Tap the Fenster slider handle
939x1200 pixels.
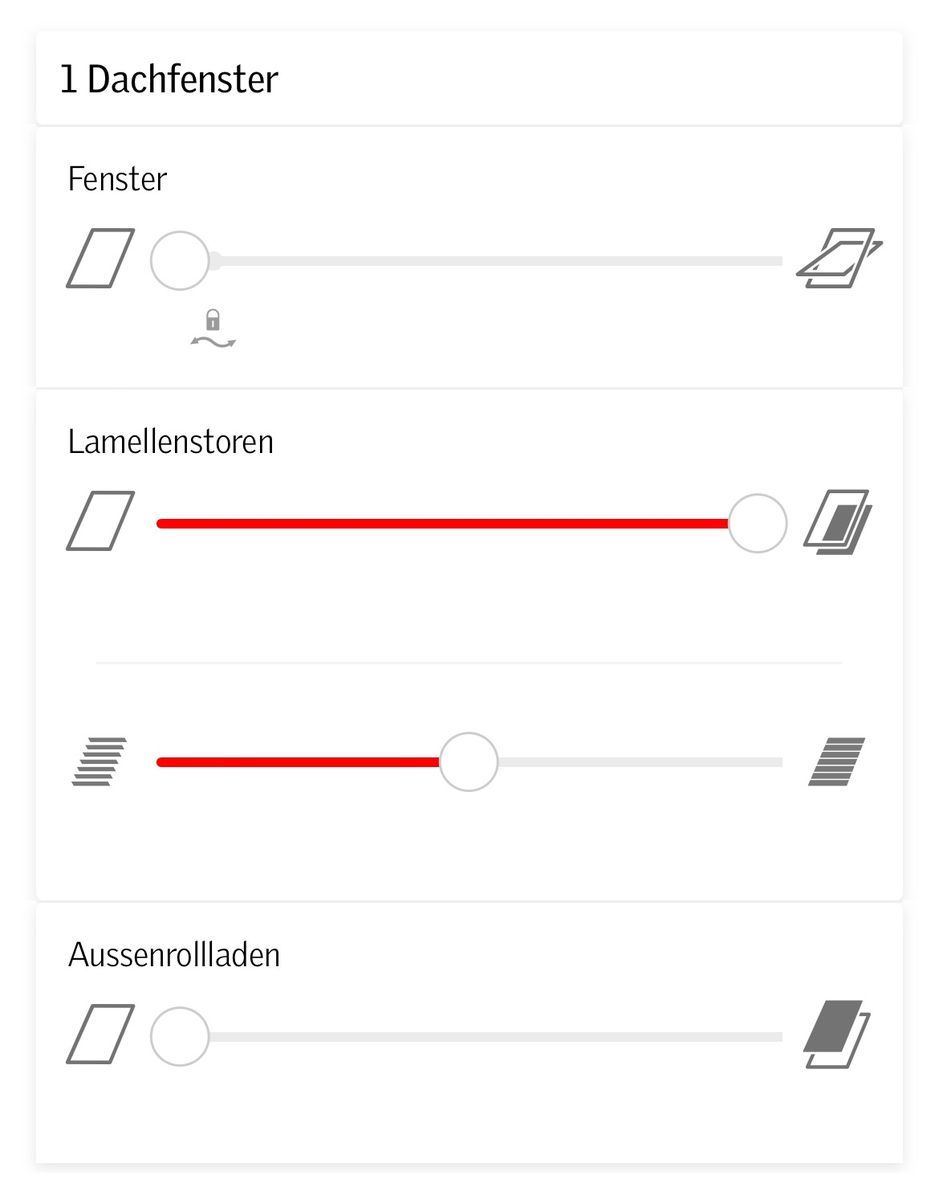pyautogui.click(x=180, y=261)
